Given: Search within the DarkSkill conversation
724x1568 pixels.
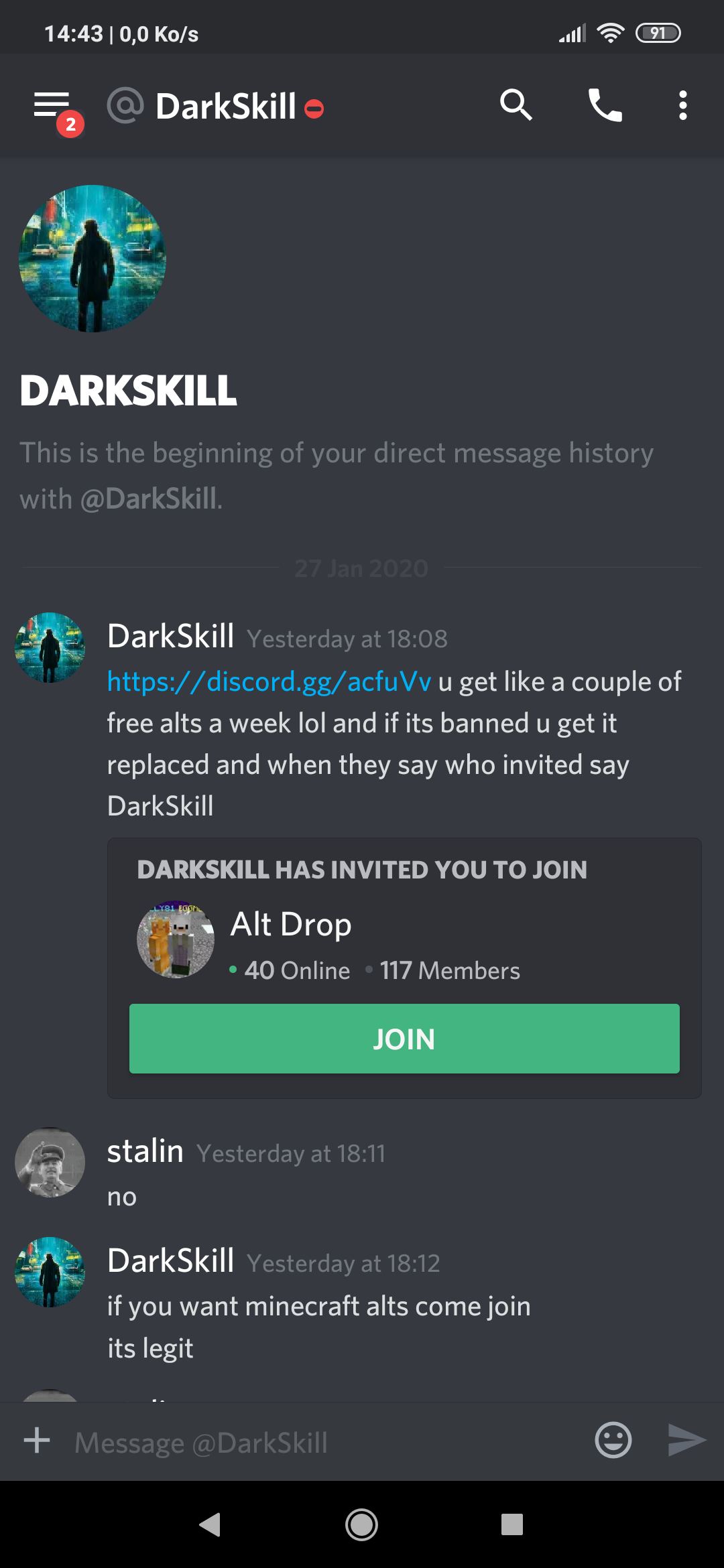Looking at the screenshot, I should (516, 105).
